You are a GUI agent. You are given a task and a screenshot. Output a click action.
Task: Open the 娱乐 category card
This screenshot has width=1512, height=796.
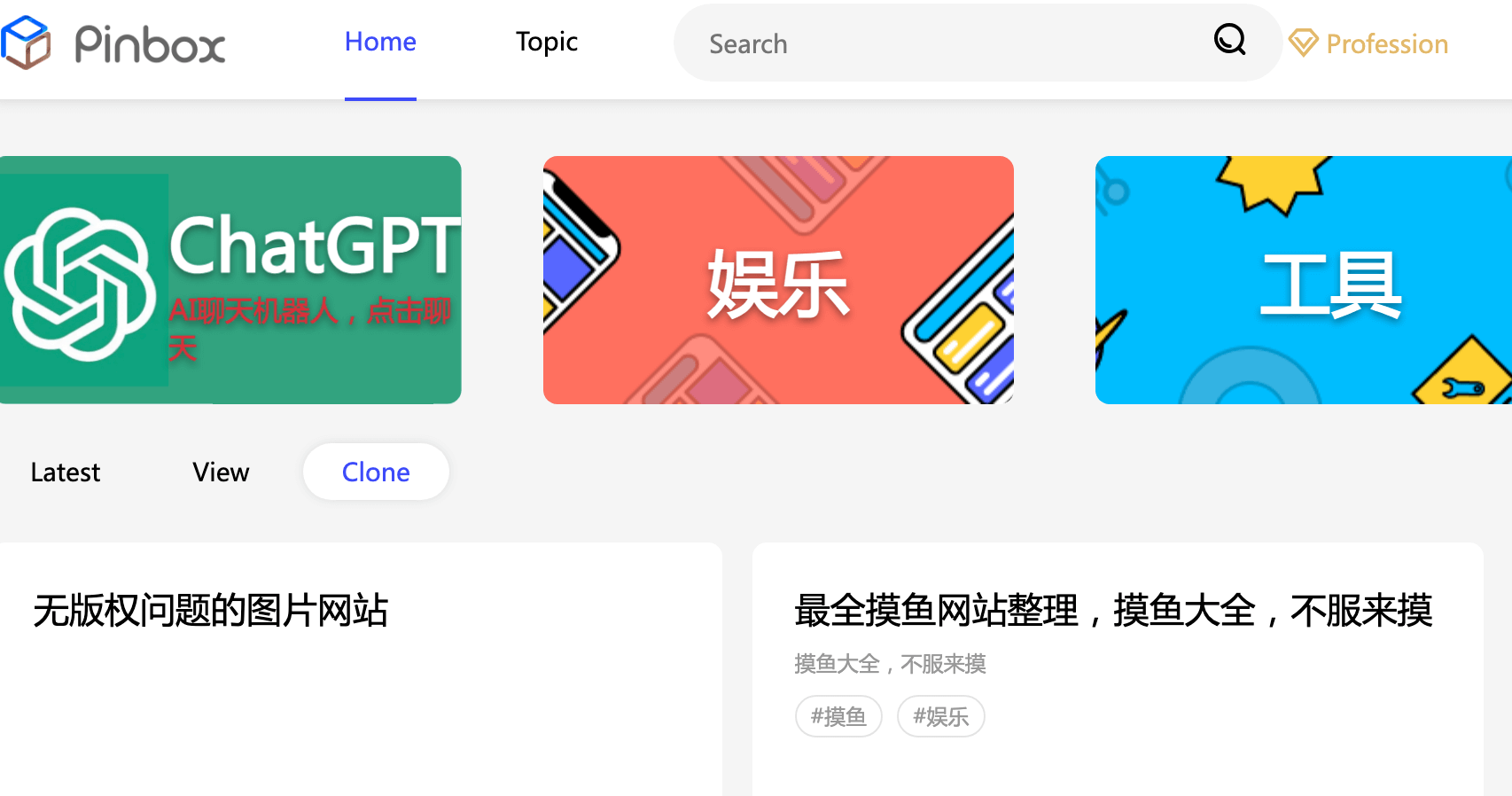778,280
